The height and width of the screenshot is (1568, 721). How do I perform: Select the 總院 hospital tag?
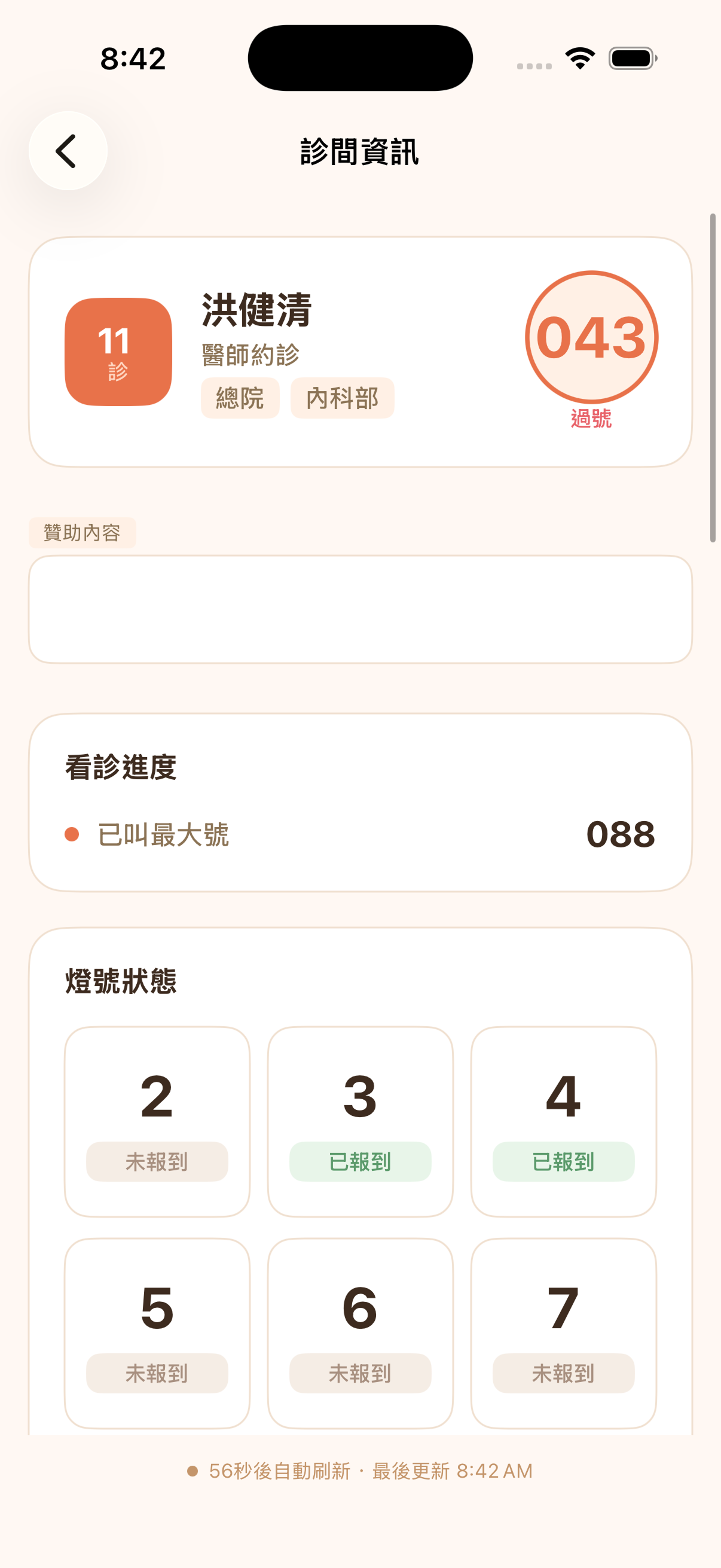pos(240,397)
